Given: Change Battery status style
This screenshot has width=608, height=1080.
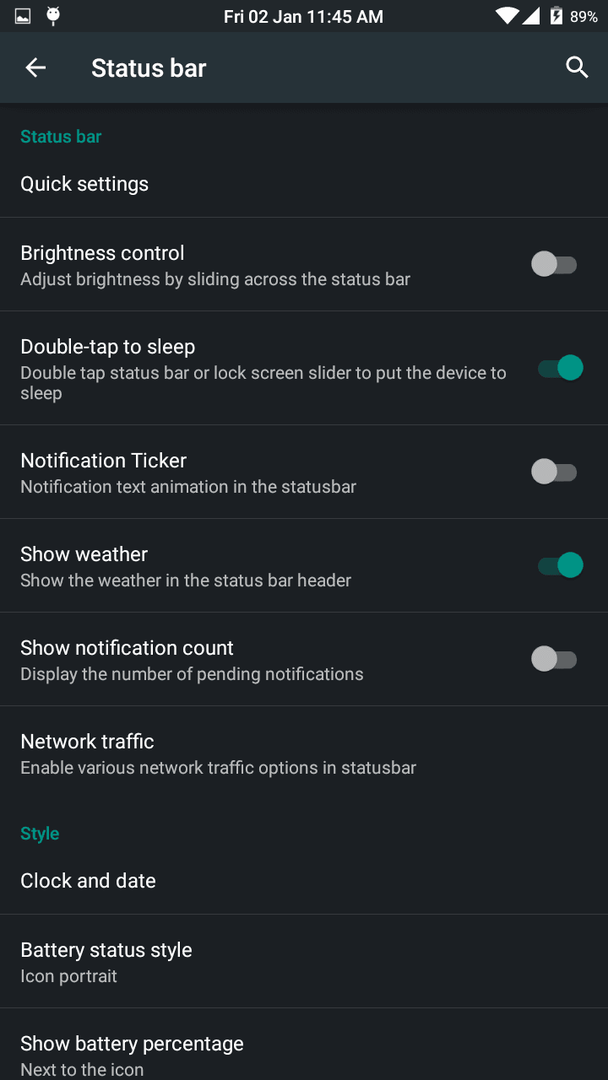Looking at the screenshot, I should [x=304, y=962].
